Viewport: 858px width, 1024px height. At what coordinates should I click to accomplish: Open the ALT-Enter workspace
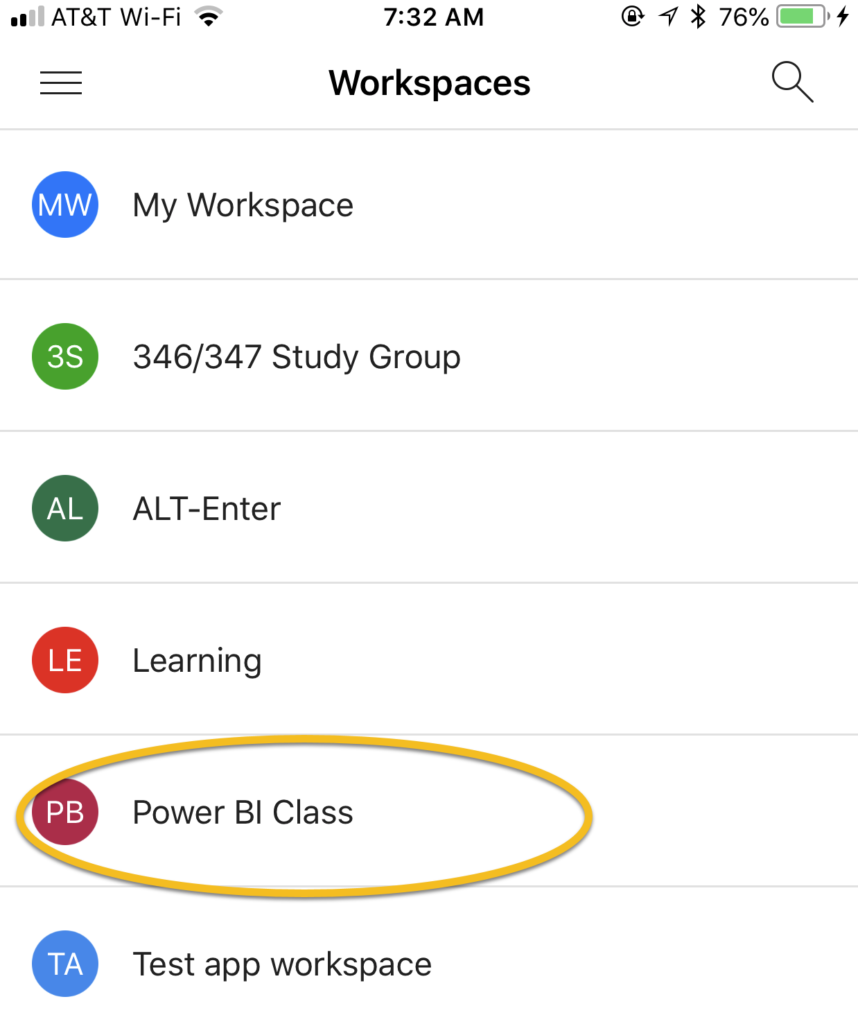(207, 509)
